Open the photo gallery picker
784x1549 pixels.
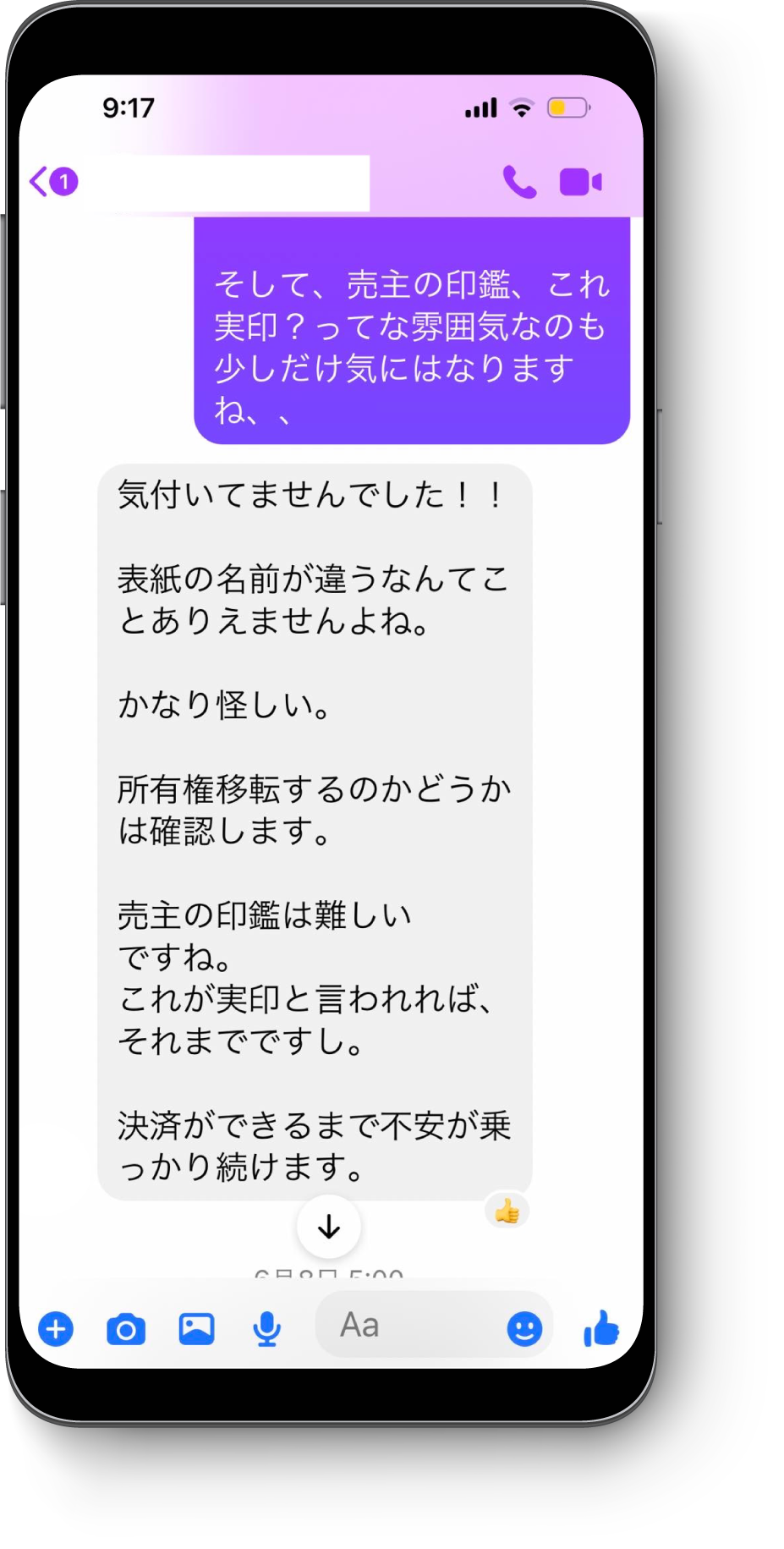click(196, 1329)
